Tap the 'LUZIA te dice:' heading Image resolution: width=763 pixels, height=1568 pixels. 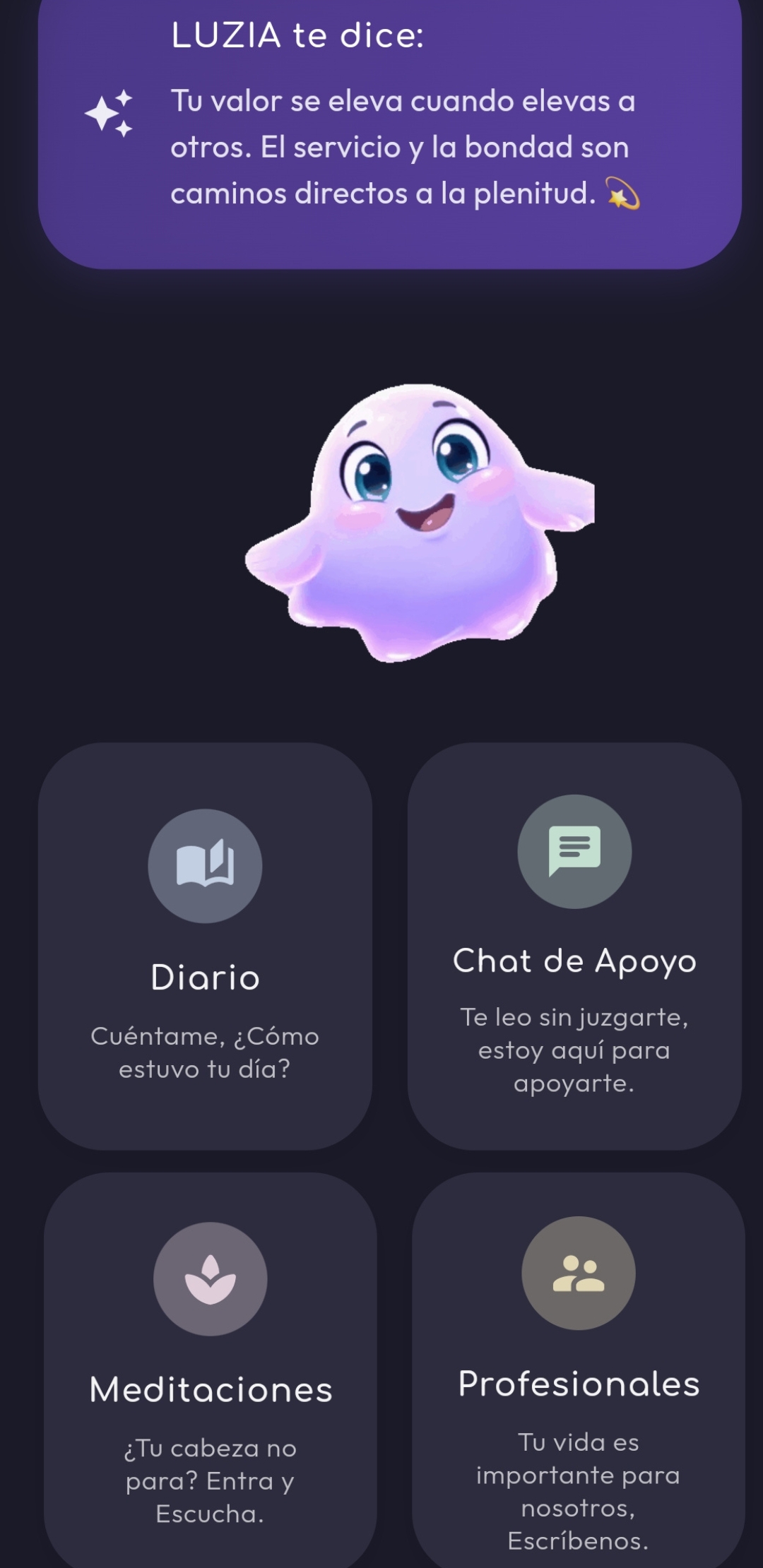tap(297, 34)
